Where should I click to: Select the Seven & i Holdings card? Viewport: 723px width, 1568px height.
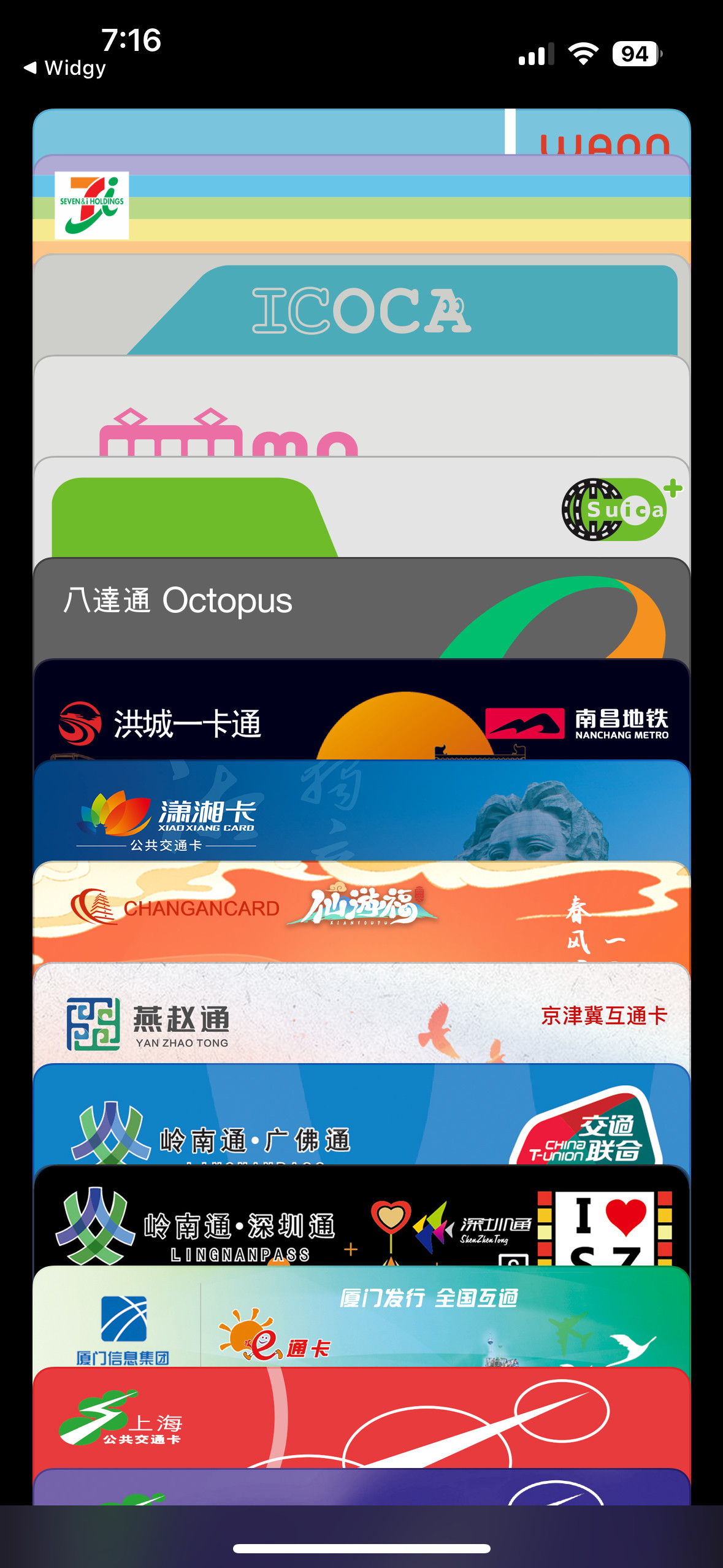click(362, 207)
